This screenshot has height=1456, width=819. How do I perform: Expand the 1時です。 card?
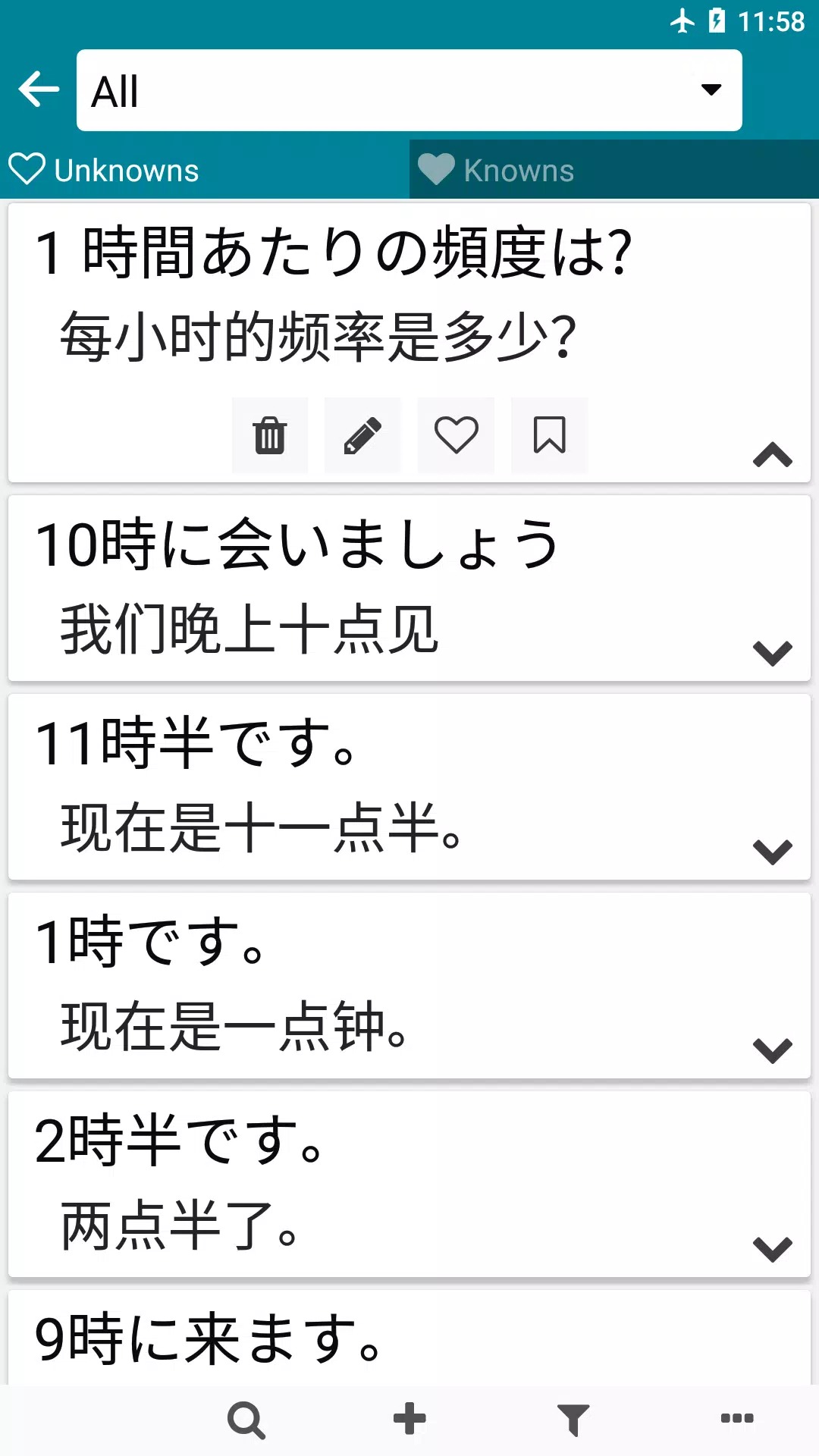[772, 1050]
